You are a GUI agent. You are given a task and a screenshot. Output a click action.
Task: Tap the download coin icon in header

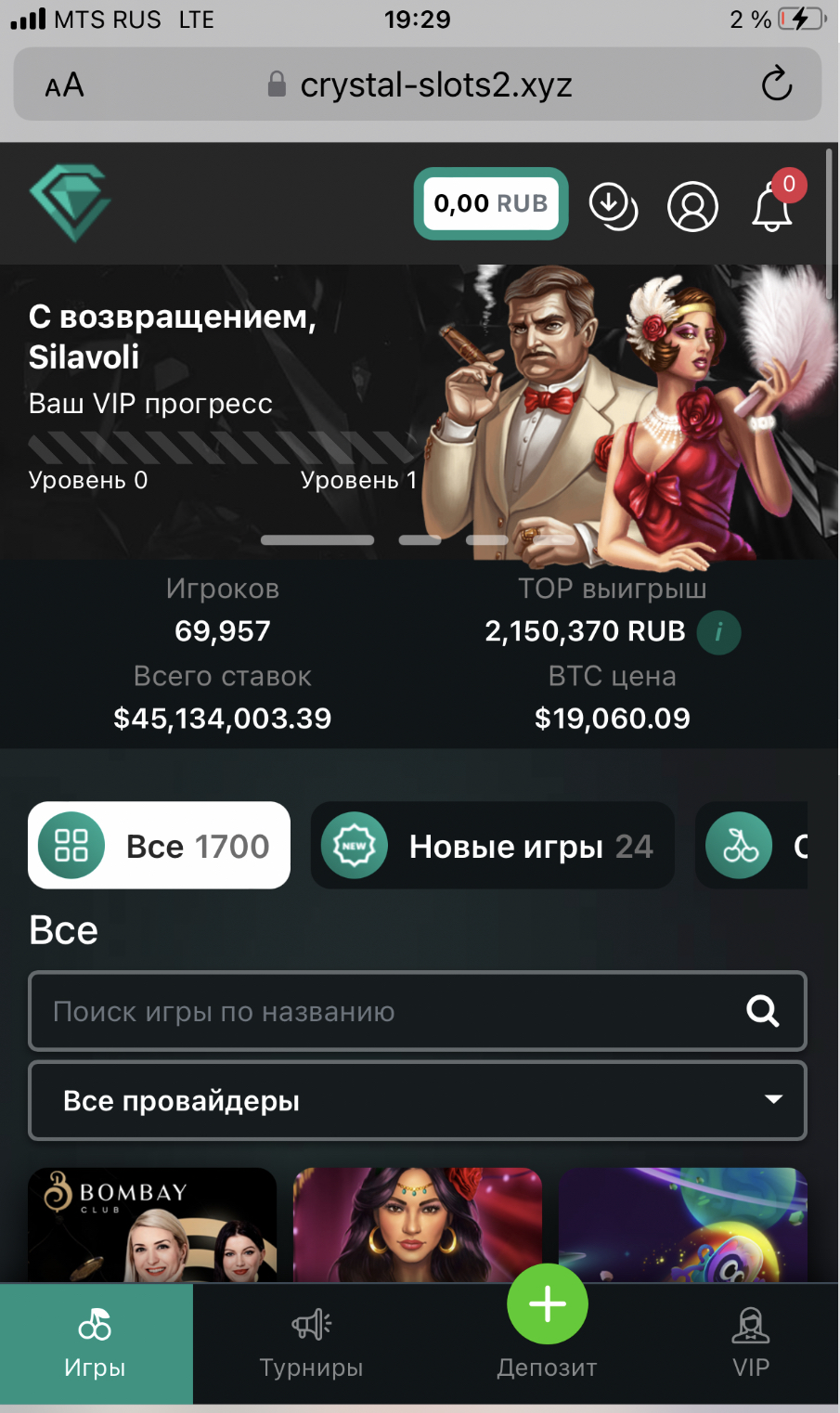613,205
